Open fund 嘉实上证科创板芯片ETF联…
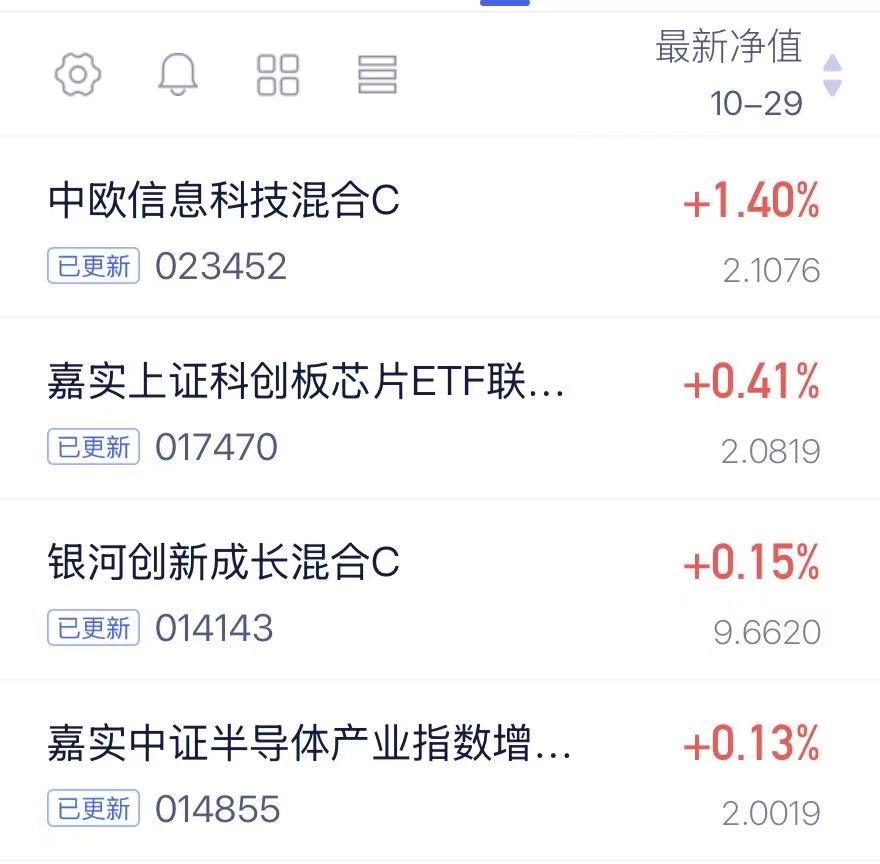This screenshot has height=864, width=880. coord(306,382)
